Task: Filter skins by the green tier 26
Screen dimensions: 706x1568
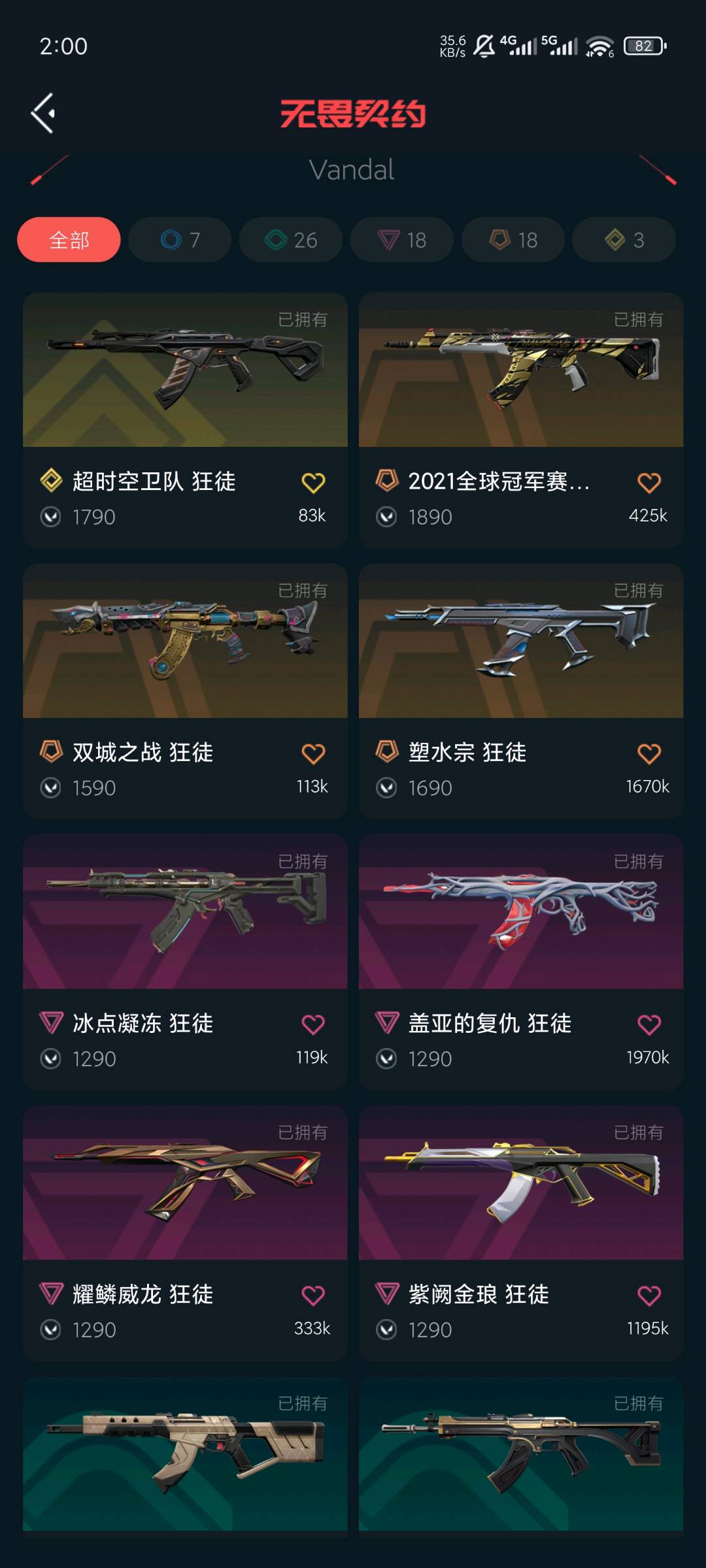Action: [x=291, y=240]
